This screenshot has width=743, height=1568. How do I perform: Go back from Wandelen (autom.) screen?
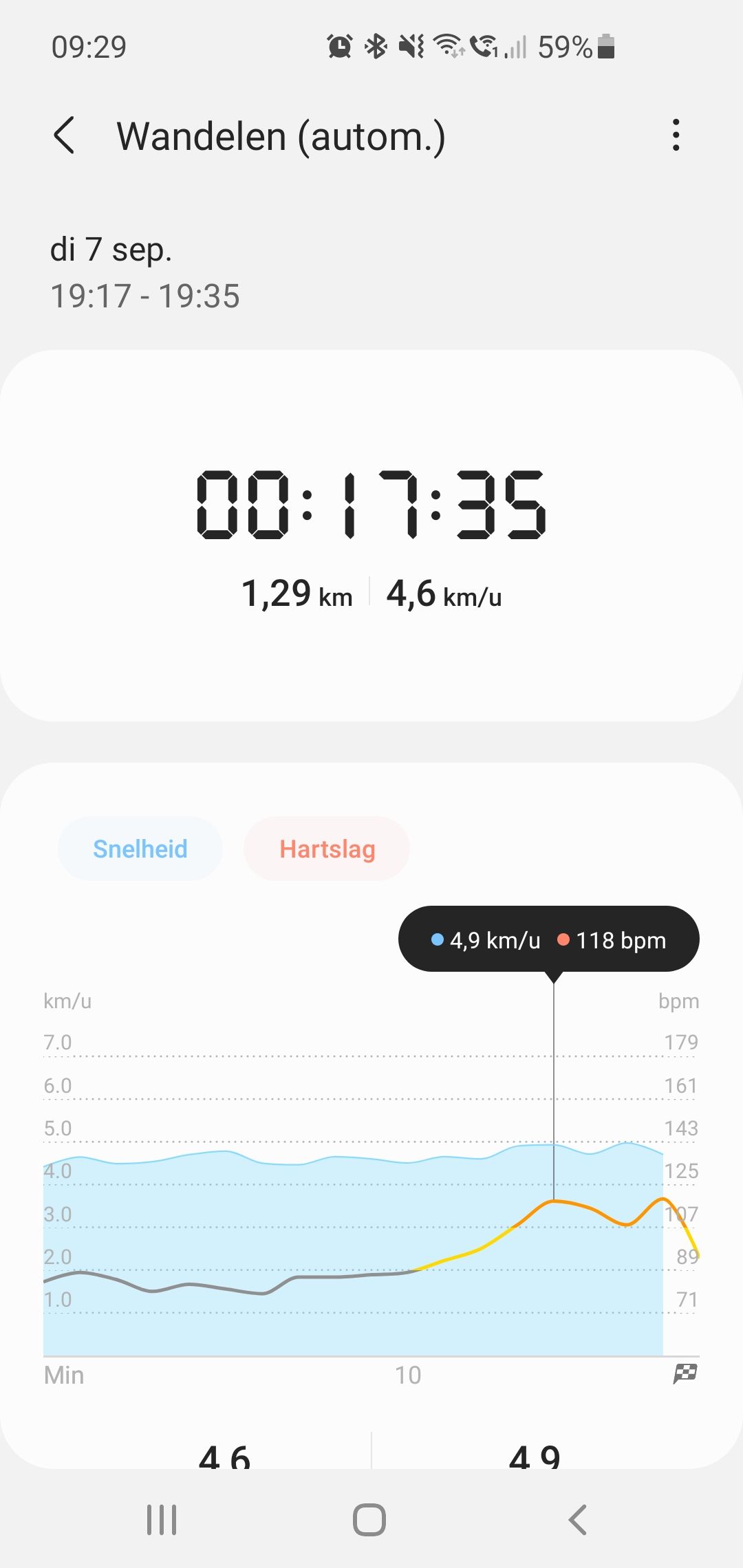click(65, 135)
